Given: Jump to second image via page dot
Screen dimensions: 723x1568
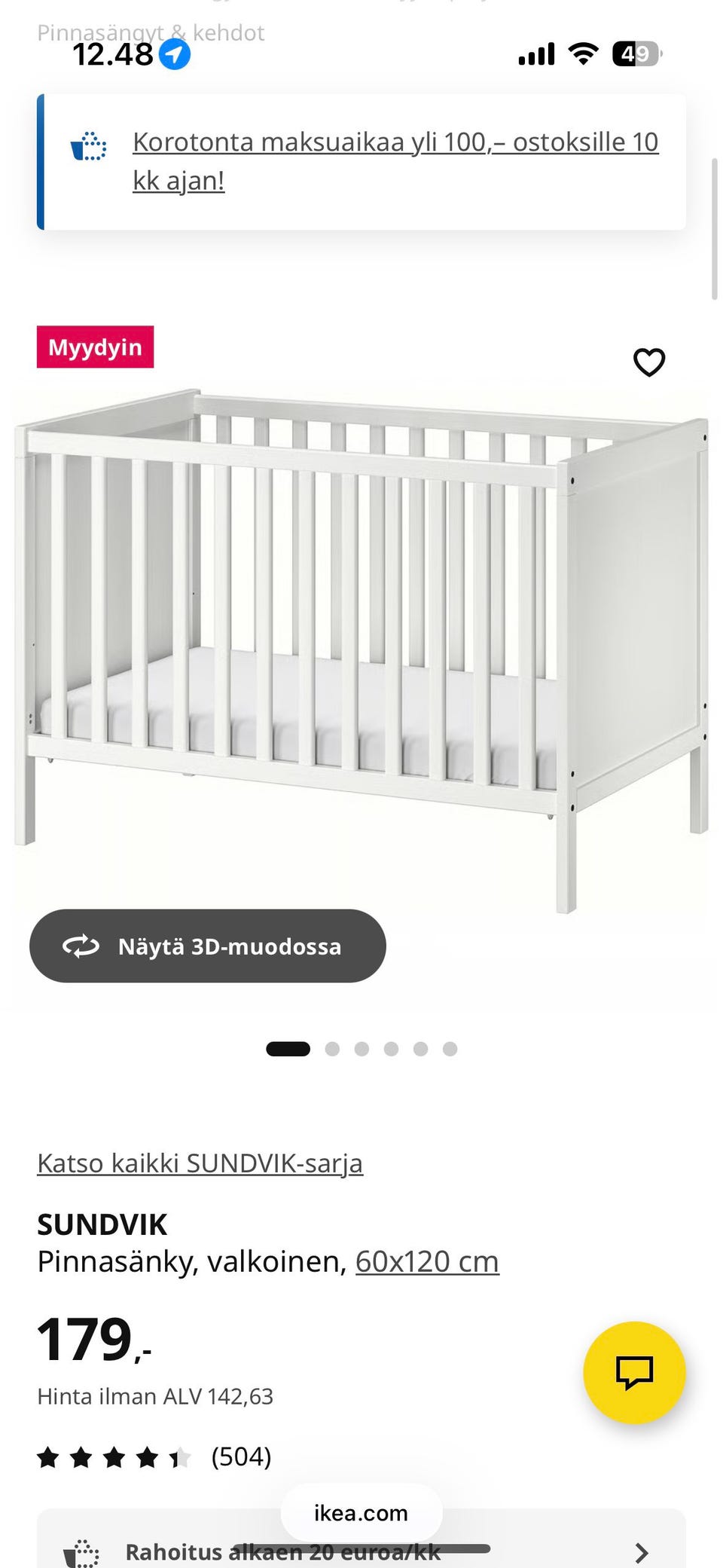Looking at the screenshot, I should [332, 1049].
